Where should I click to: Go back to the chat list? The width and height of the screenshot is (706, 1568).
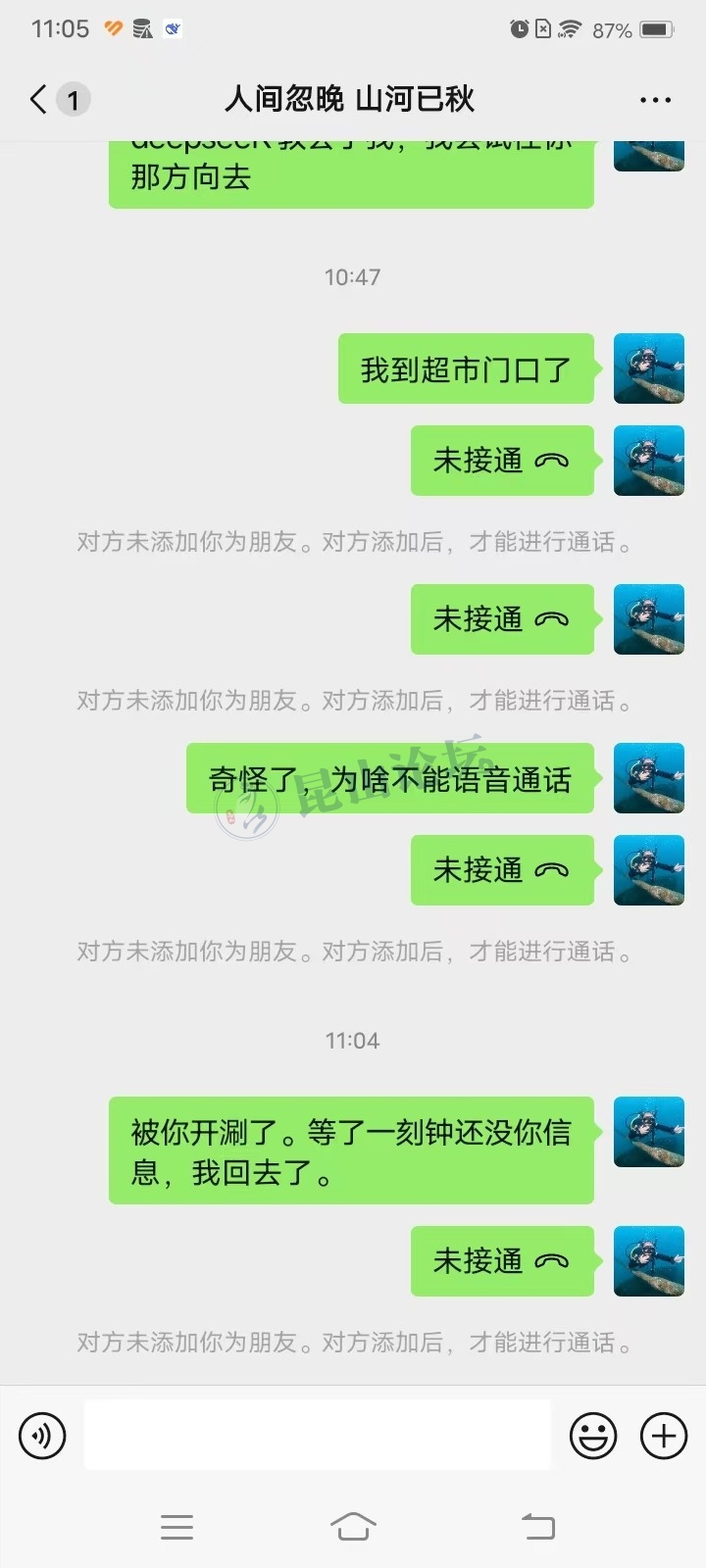tap(39, 99)
